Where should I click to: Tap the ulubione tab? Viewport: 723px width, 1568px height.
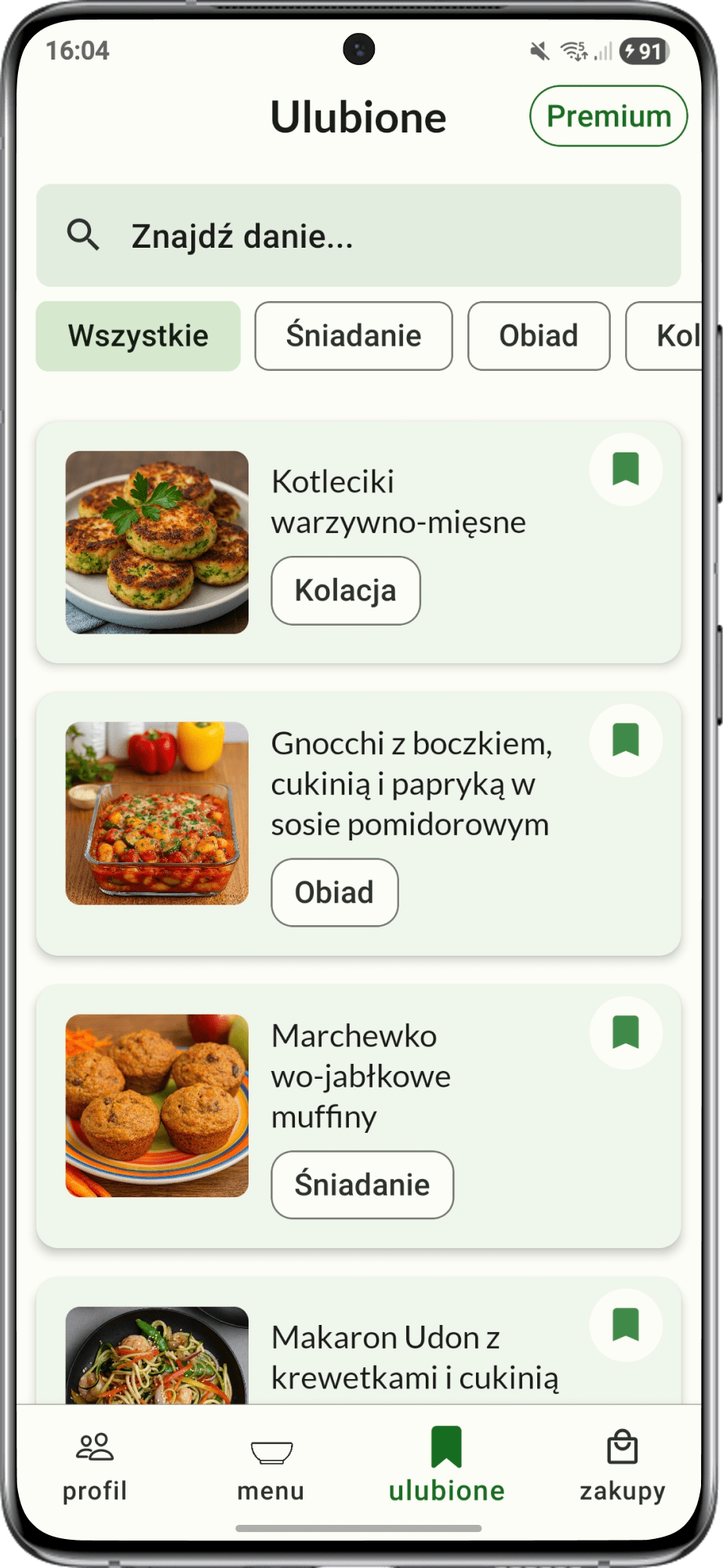pyautogui.click(x=446, y=1465)
